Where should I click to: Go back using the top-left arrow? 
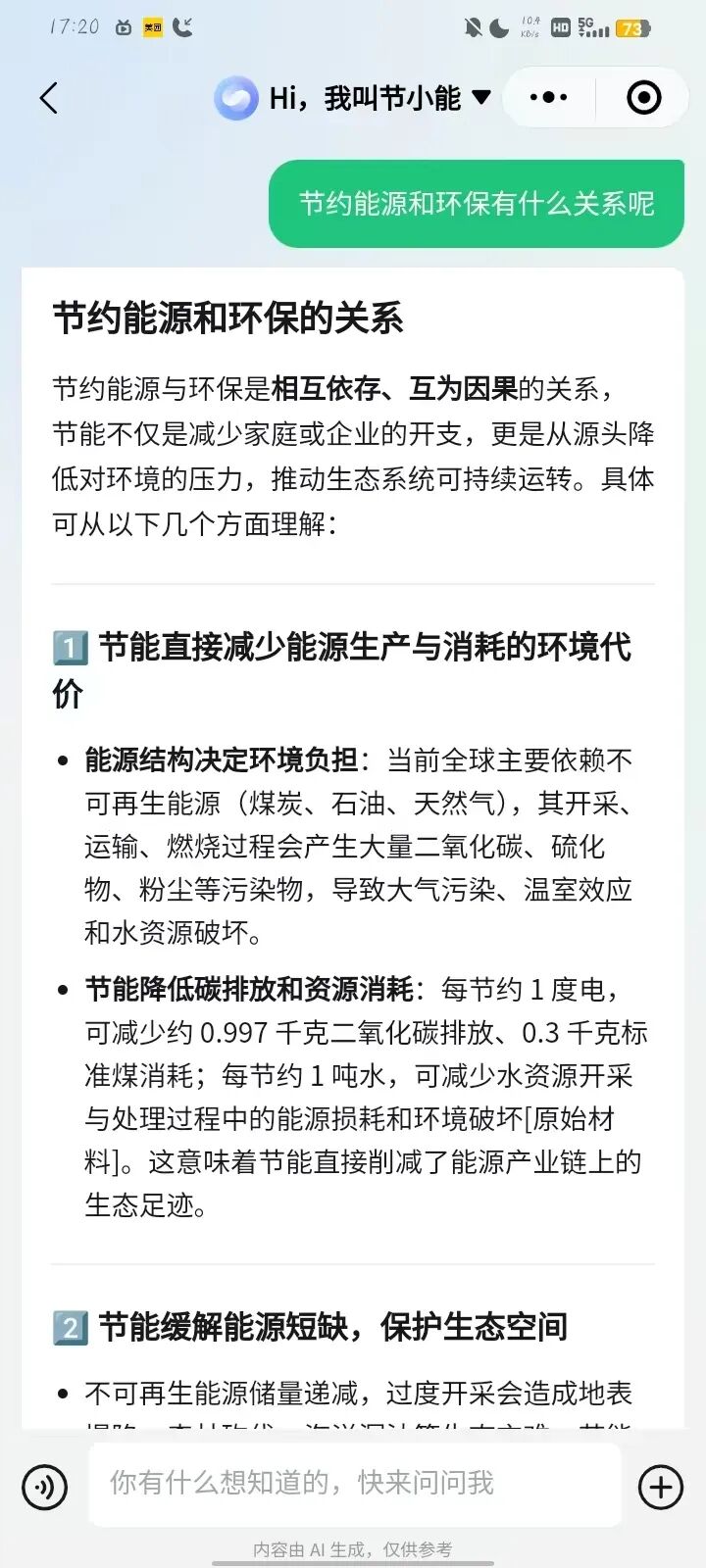(x=49, y=98)
